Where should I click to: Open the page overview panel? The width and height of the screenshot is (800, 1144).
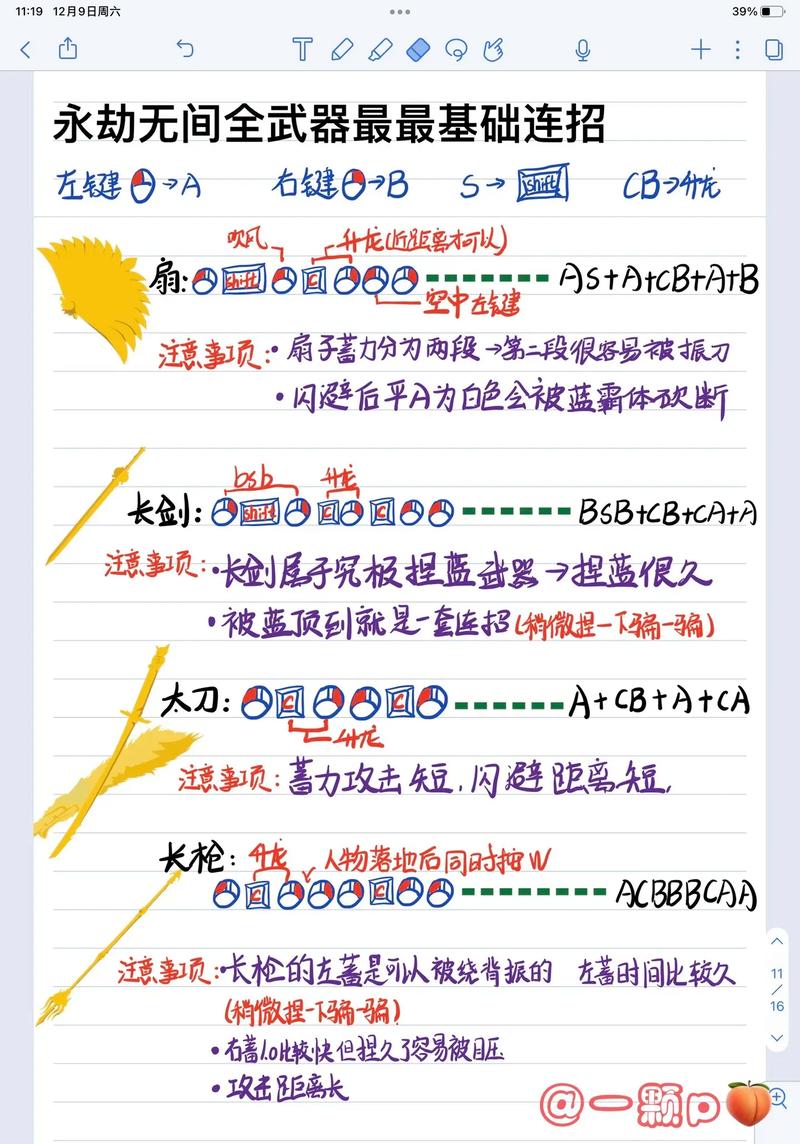773,49
